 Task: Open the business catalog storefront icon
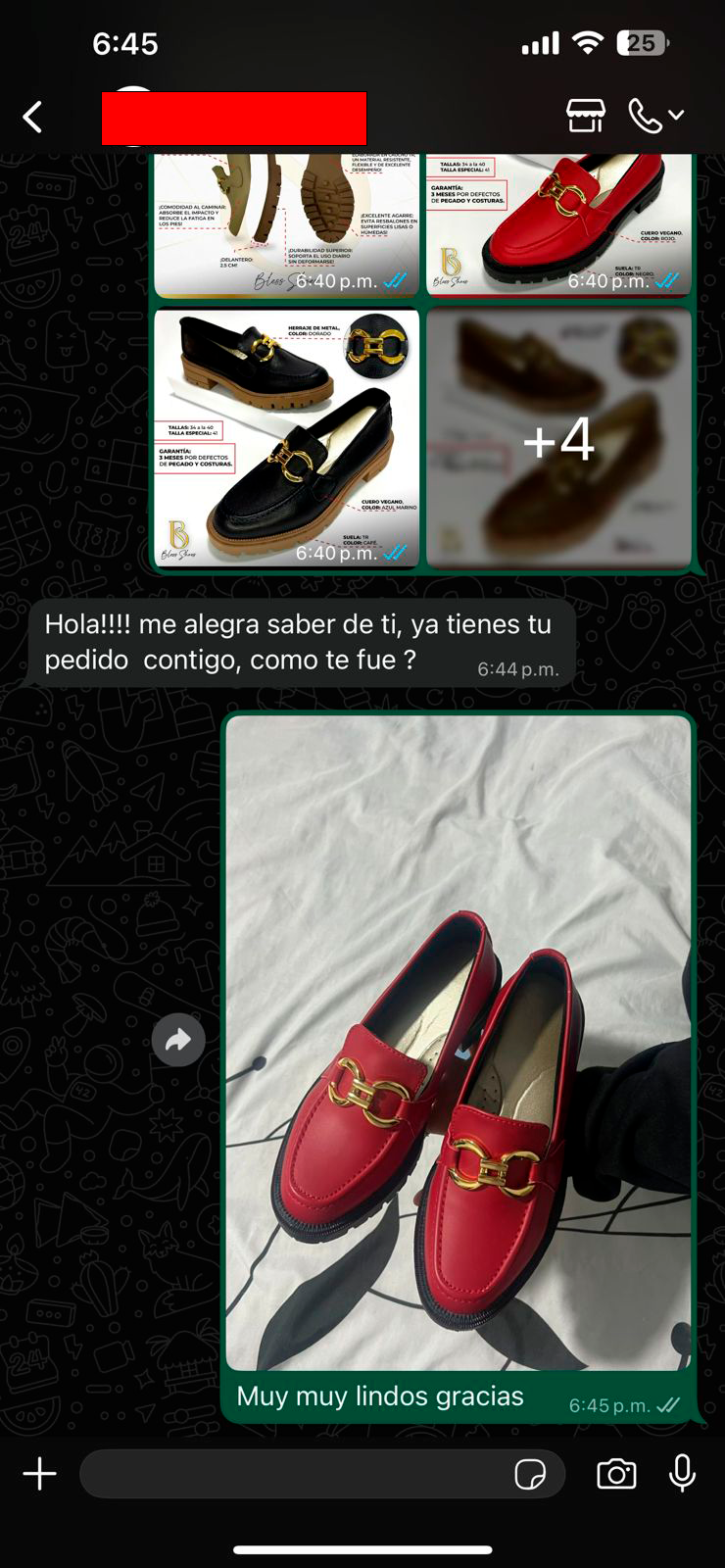[x=585, y=116]
